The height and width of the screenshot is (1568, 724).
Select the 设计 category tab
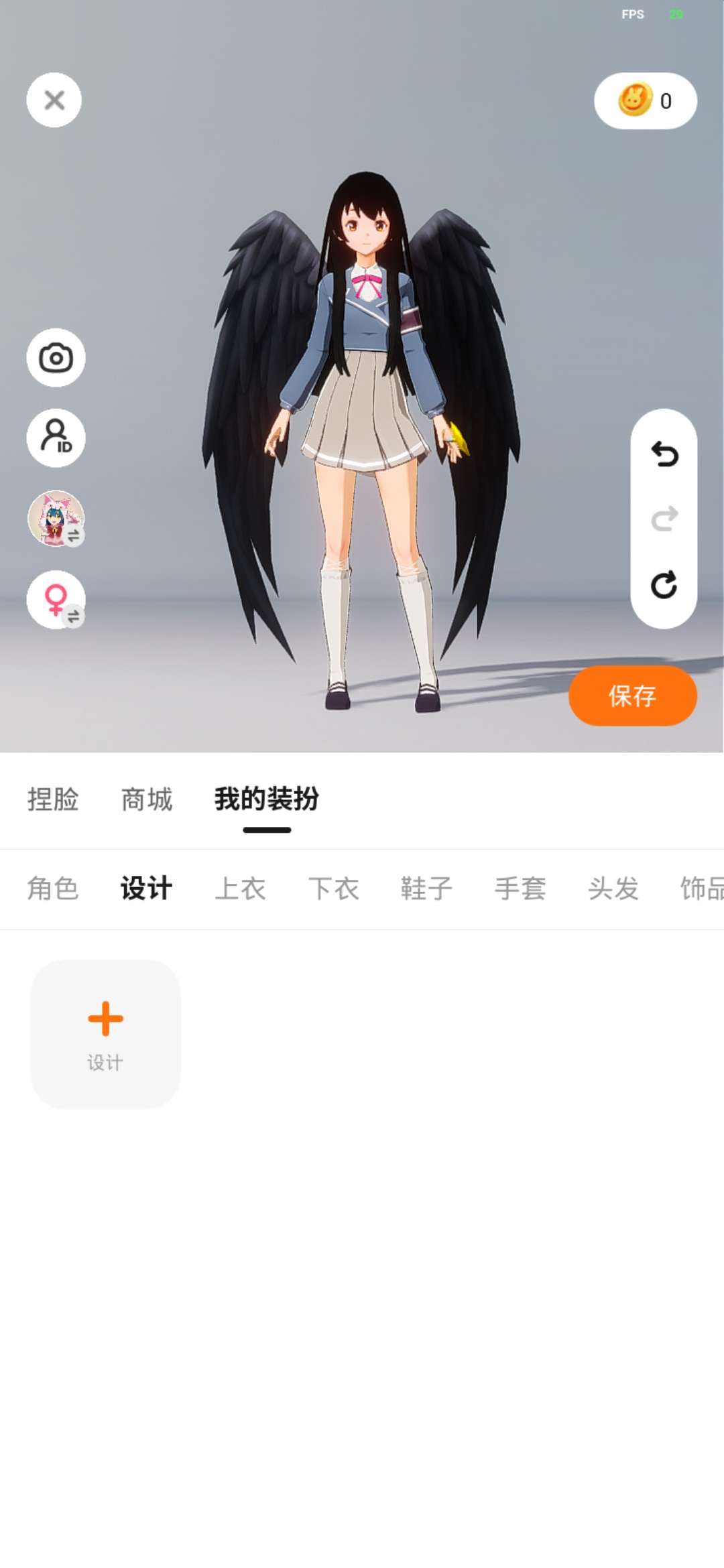click(147, 889)
